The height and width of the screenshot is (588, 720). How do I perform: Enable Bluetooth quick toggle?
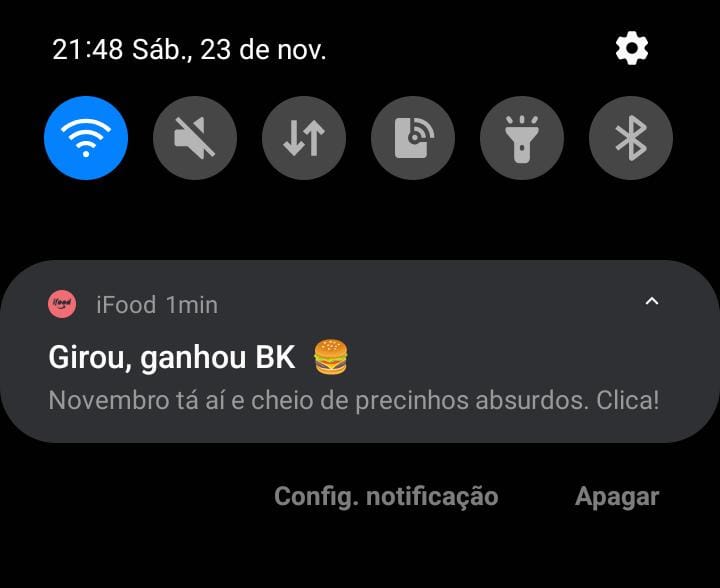click(x=631, y=138)
